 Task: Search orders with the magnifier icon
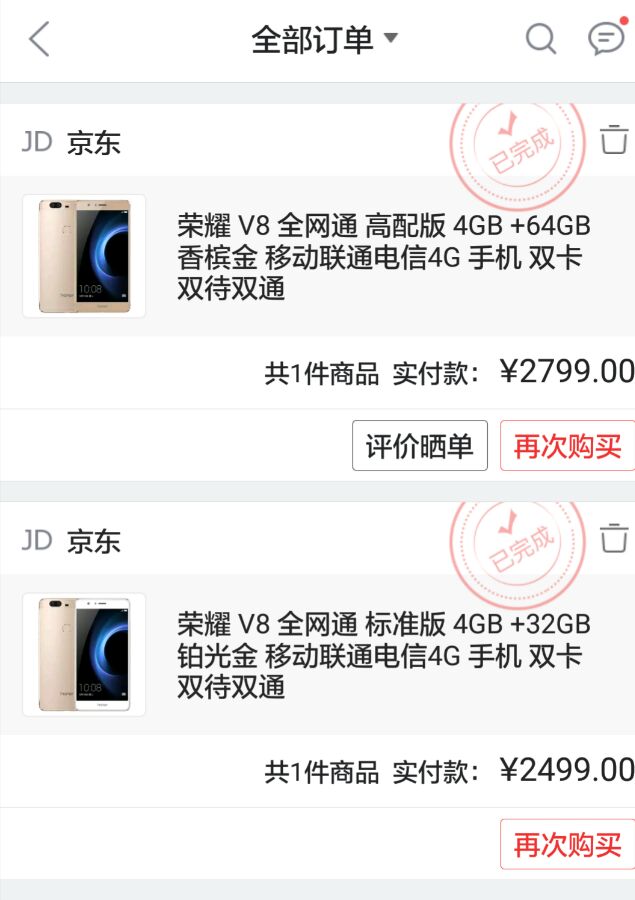click(540, 40)
